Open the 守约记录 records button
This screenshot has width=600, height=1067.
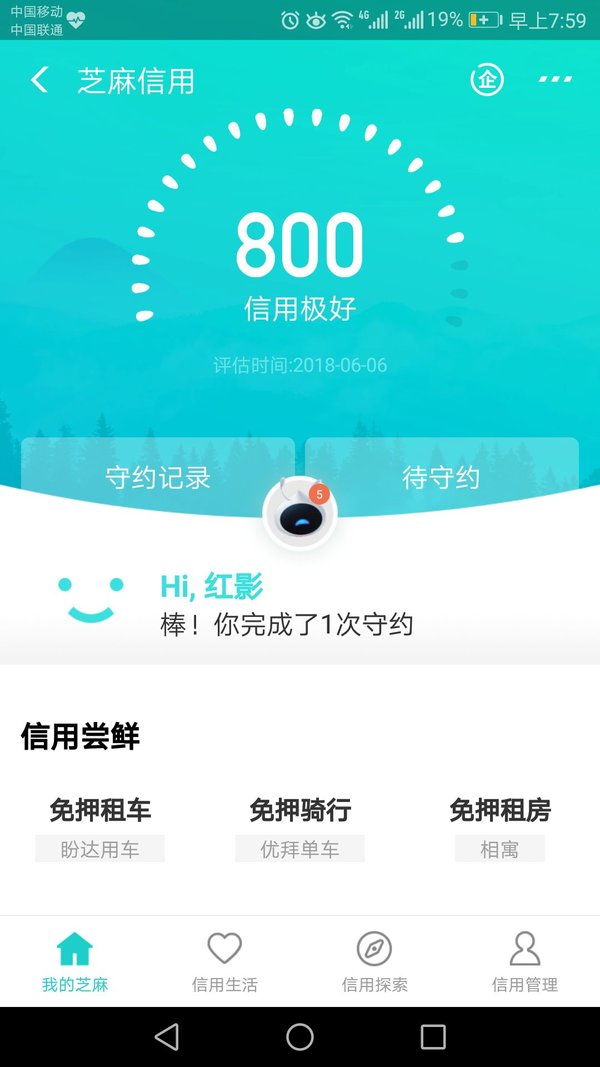(158, 477)
